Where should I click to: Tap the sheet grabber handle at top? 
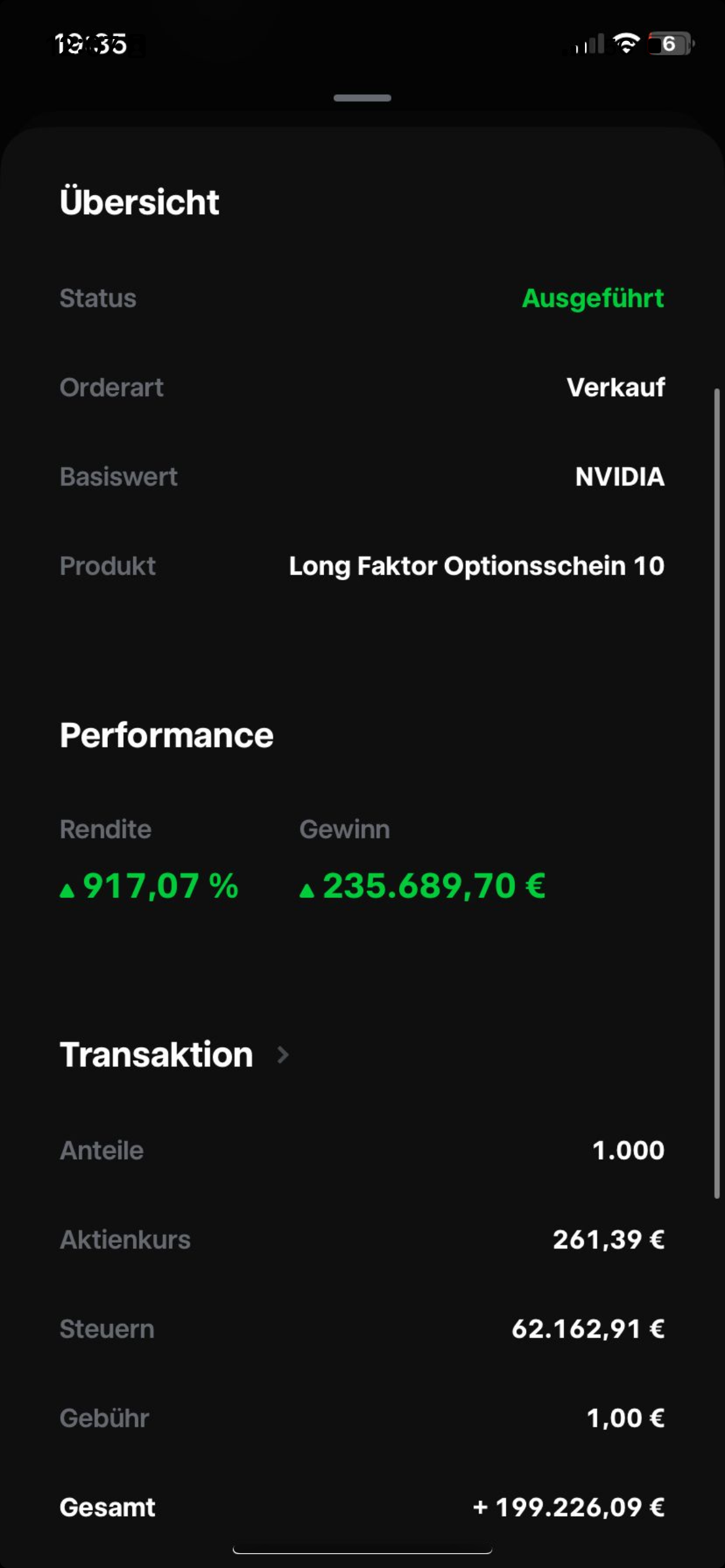coord(362,98)
